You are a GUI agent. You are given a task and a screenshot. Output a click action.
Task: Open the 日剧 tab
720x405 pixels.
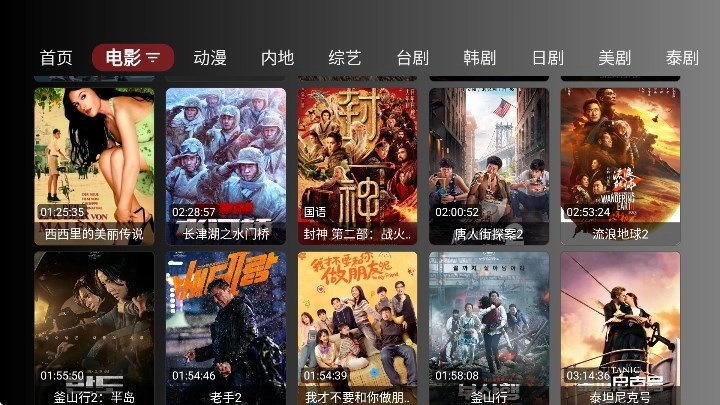pyautogui.click(x=547, y=58)
